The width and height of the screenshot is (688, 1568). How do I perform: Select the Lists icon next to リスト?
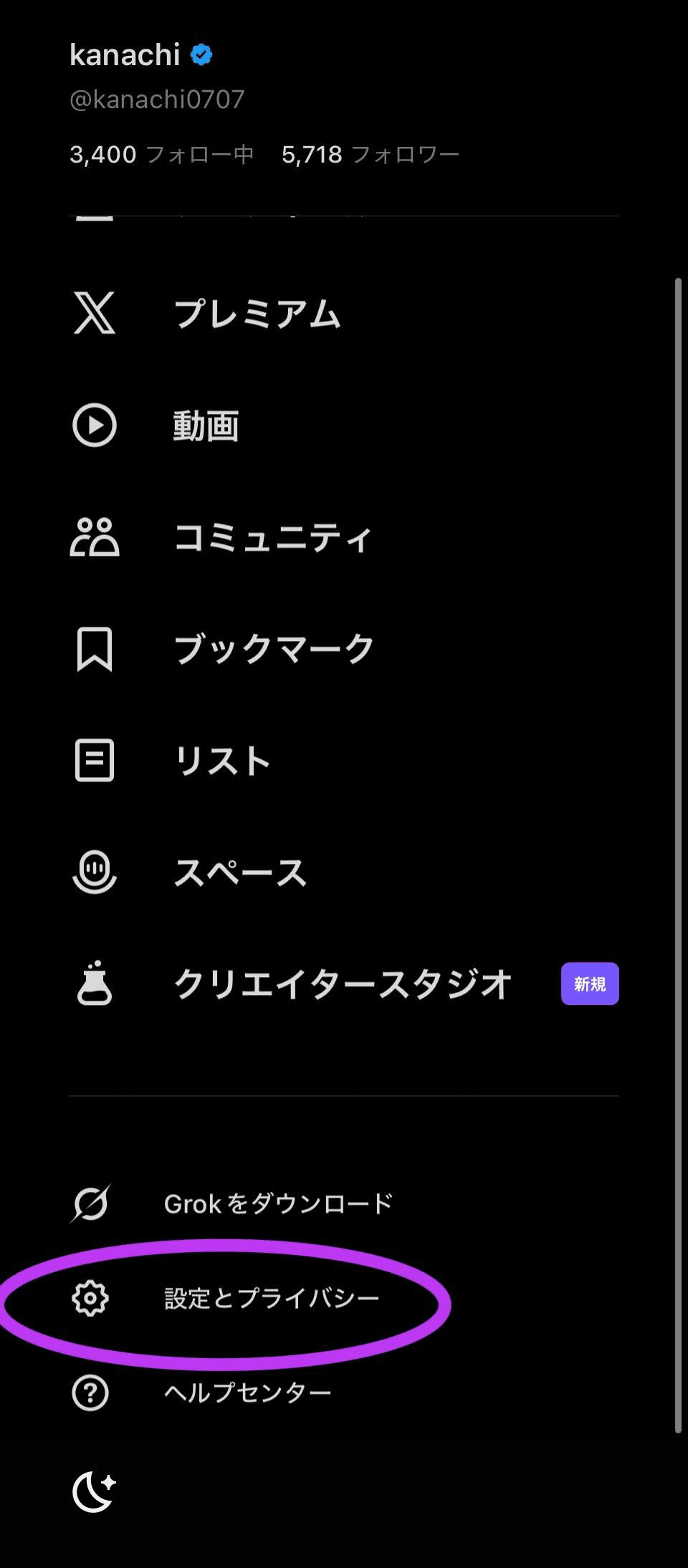(94, 761)
